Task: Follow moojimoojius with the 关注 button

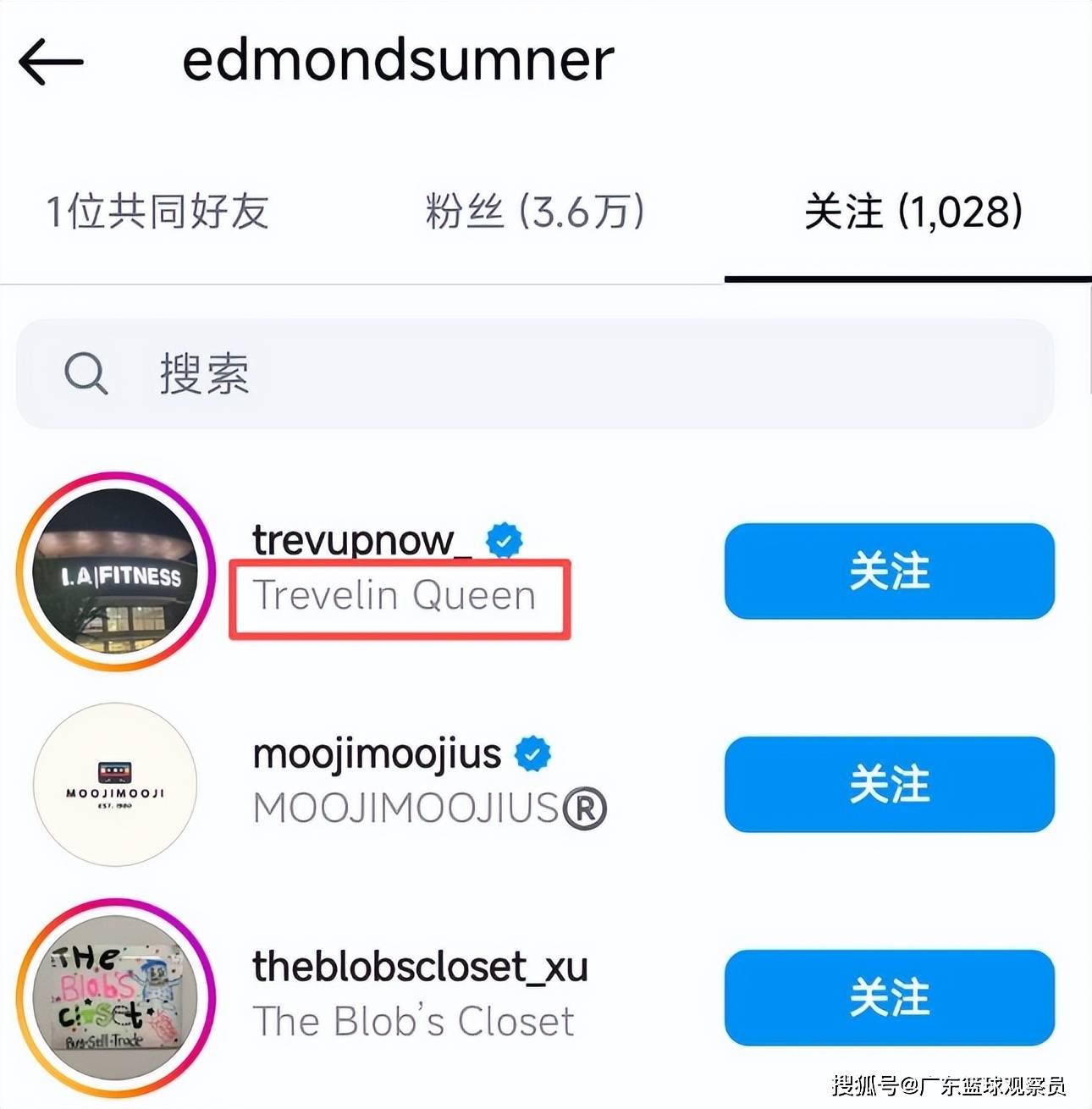Action: tap(889, 784)
